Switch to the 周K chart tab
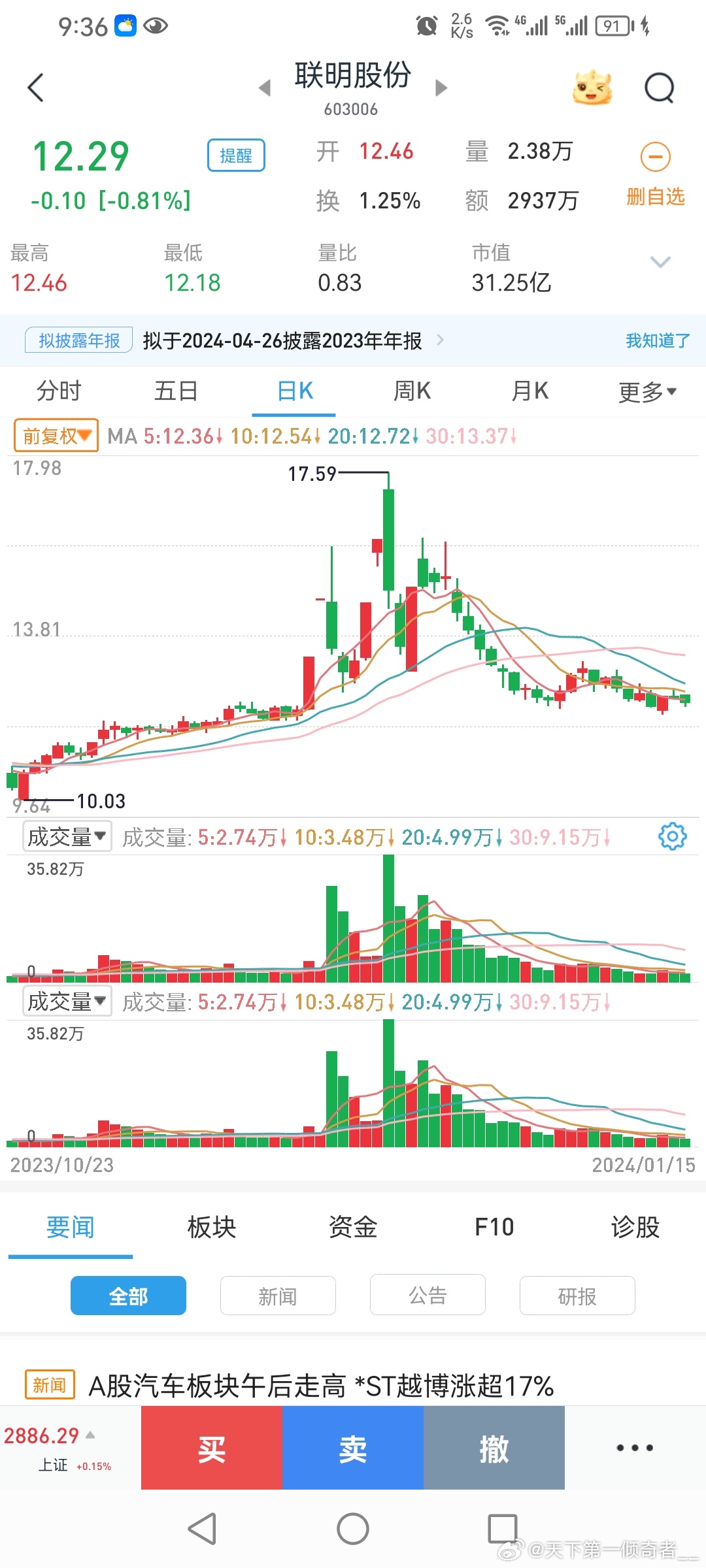 (412, 391)
